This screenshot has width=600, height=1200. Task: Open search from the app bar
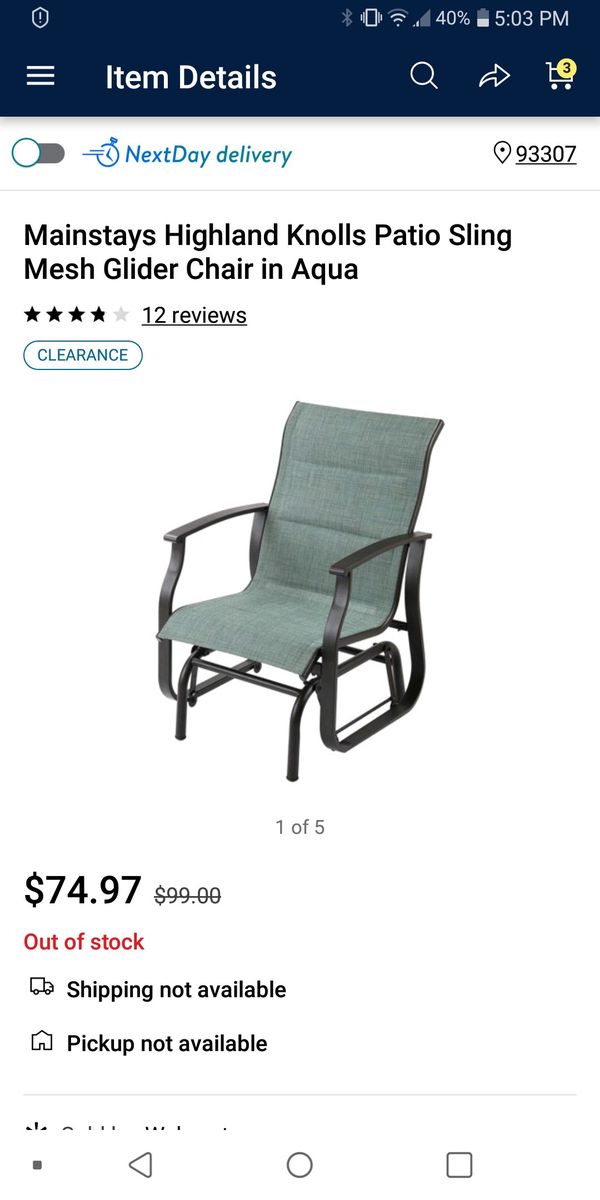(x=424, y=76)
